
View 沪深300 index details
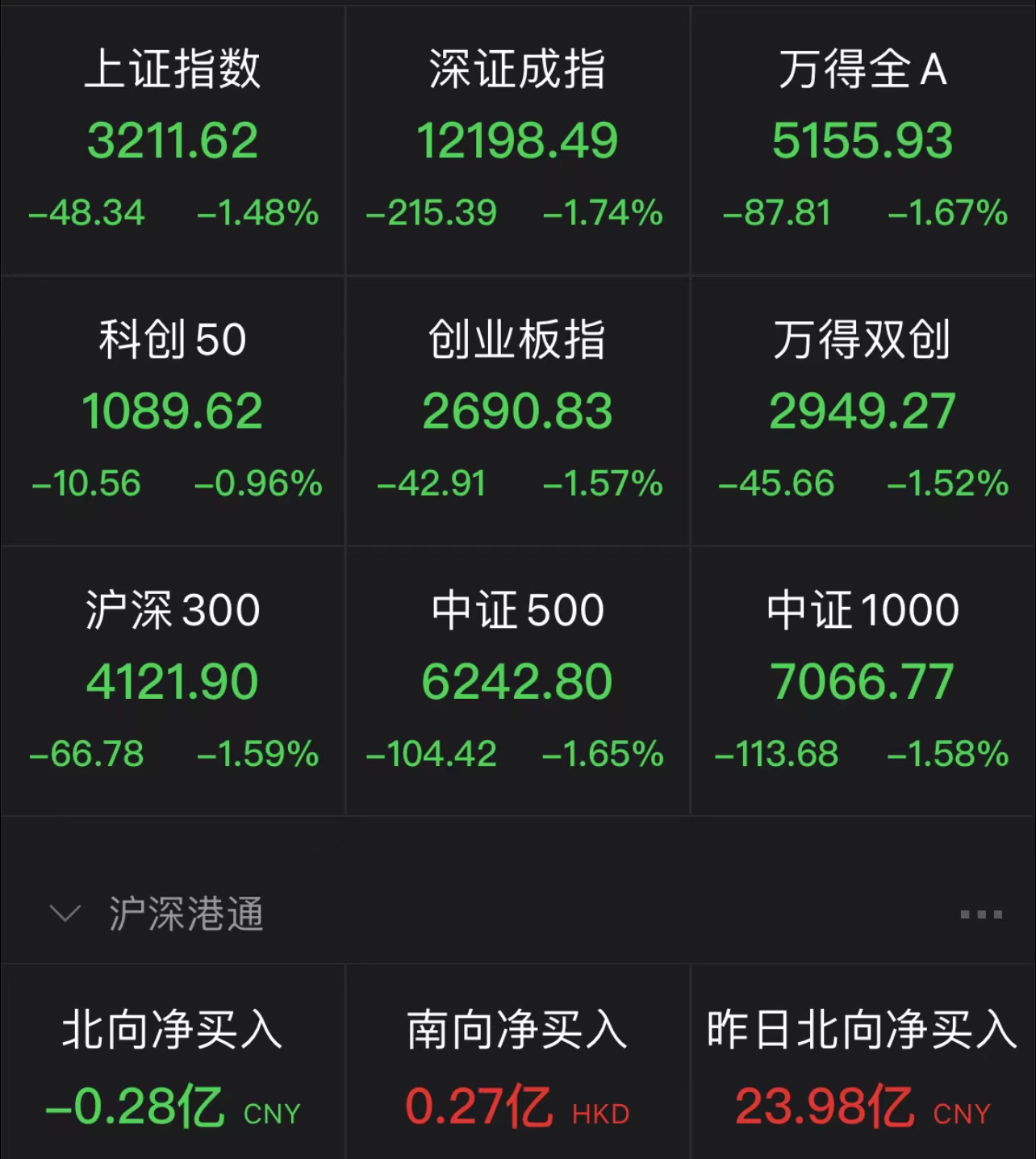tap(173, 680)
